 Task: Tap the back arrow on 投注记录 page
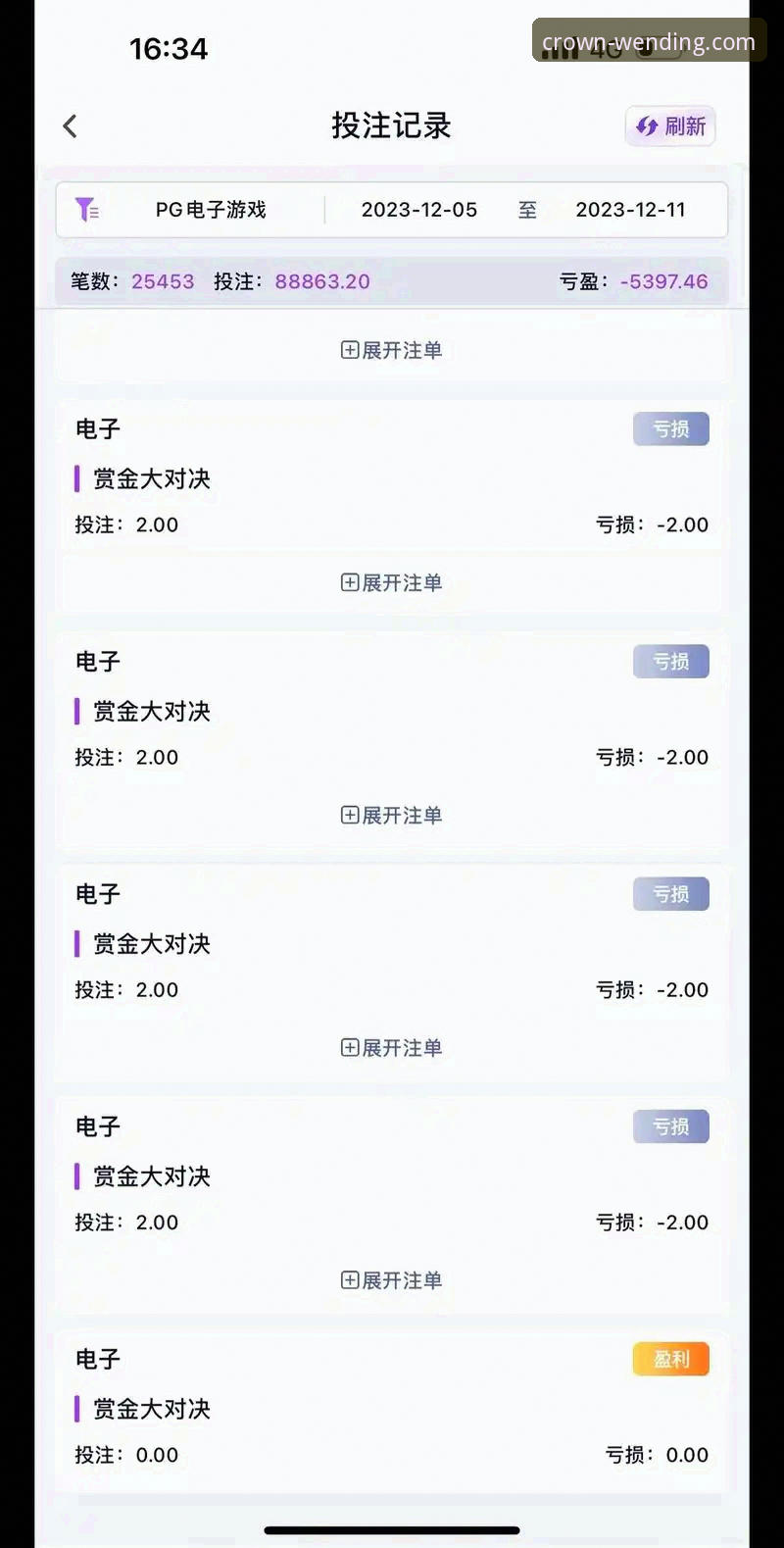(x=69, y=125)
